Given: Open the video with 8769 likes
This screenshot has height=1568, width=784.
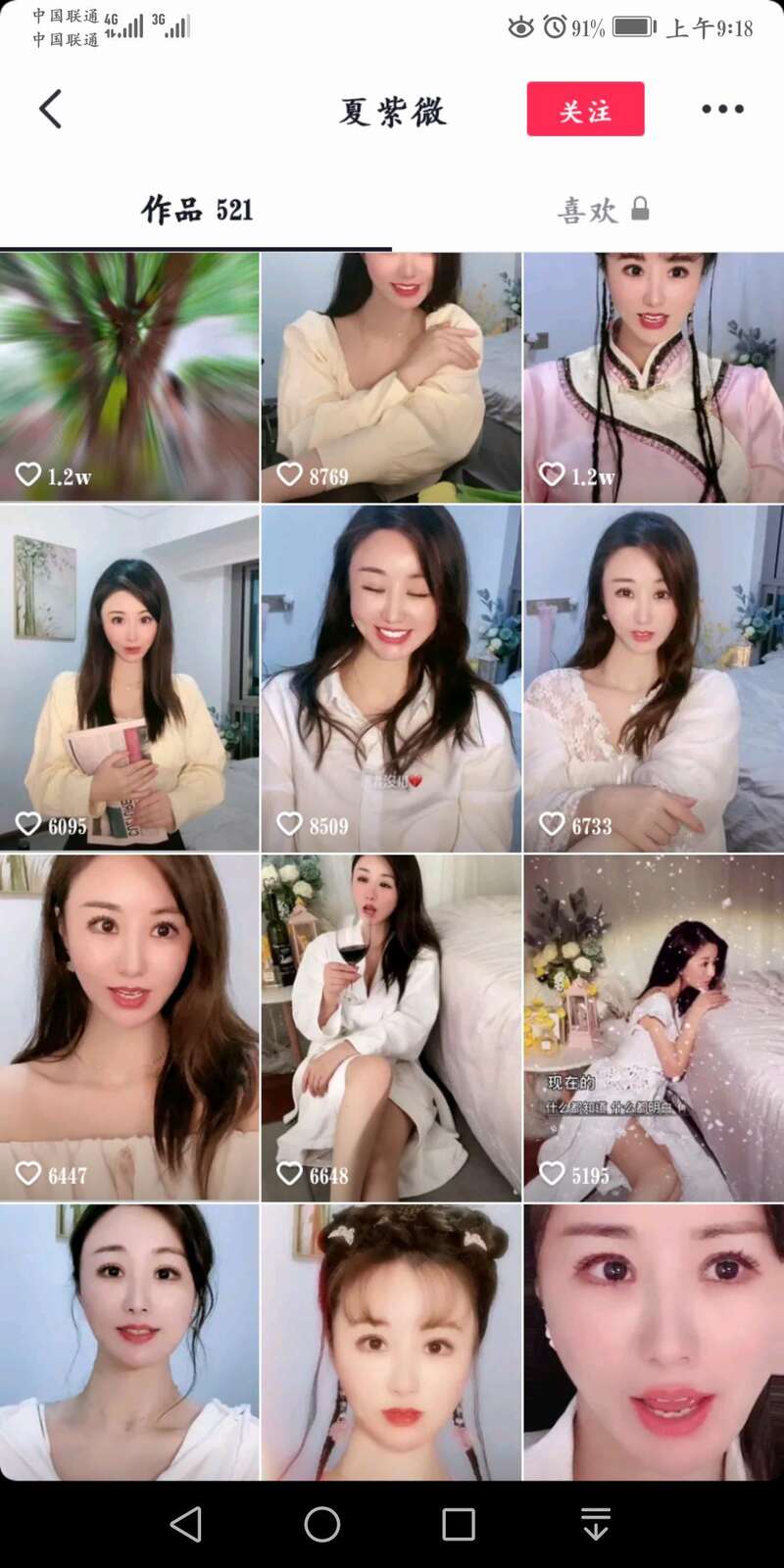Looking at the screenshot, I should tap(391, 377).
